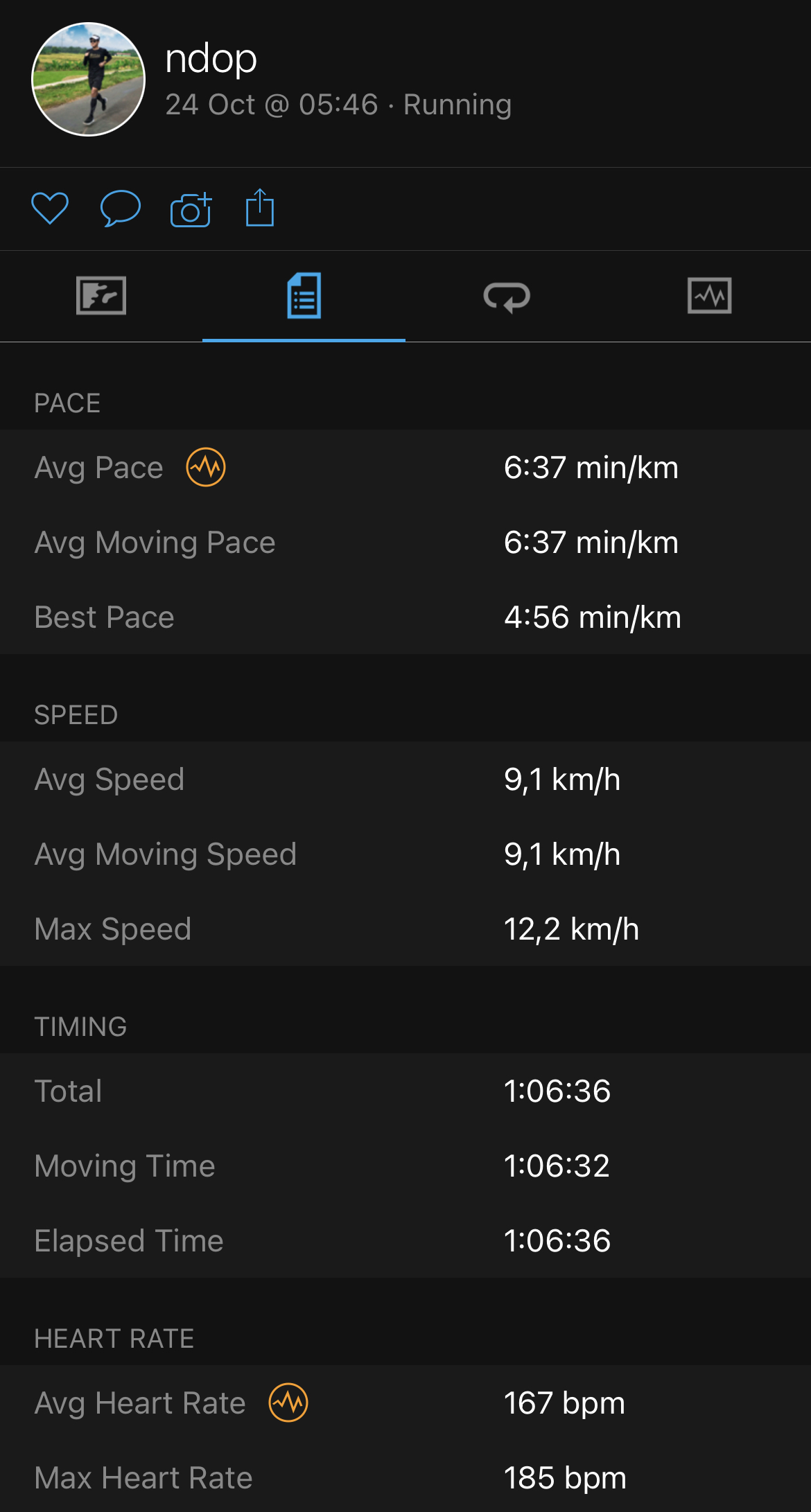811x1512 pixels.
Task: Add a photo with the camera icon
Action: [x=191, y=209]
